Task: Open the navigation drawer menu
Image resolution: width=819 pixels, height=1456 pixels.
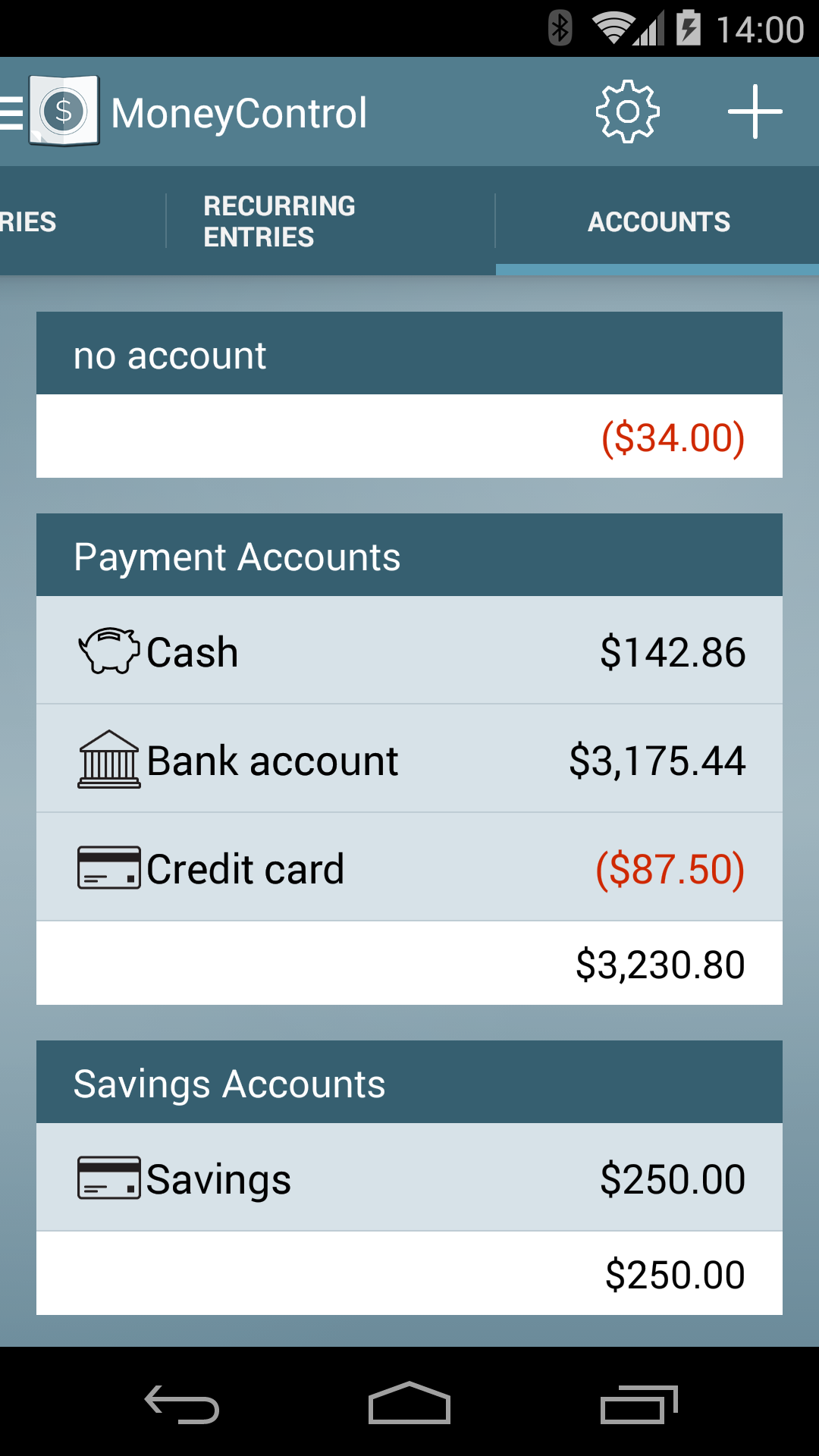Action: pyautogui.click(x=14, y=112)
